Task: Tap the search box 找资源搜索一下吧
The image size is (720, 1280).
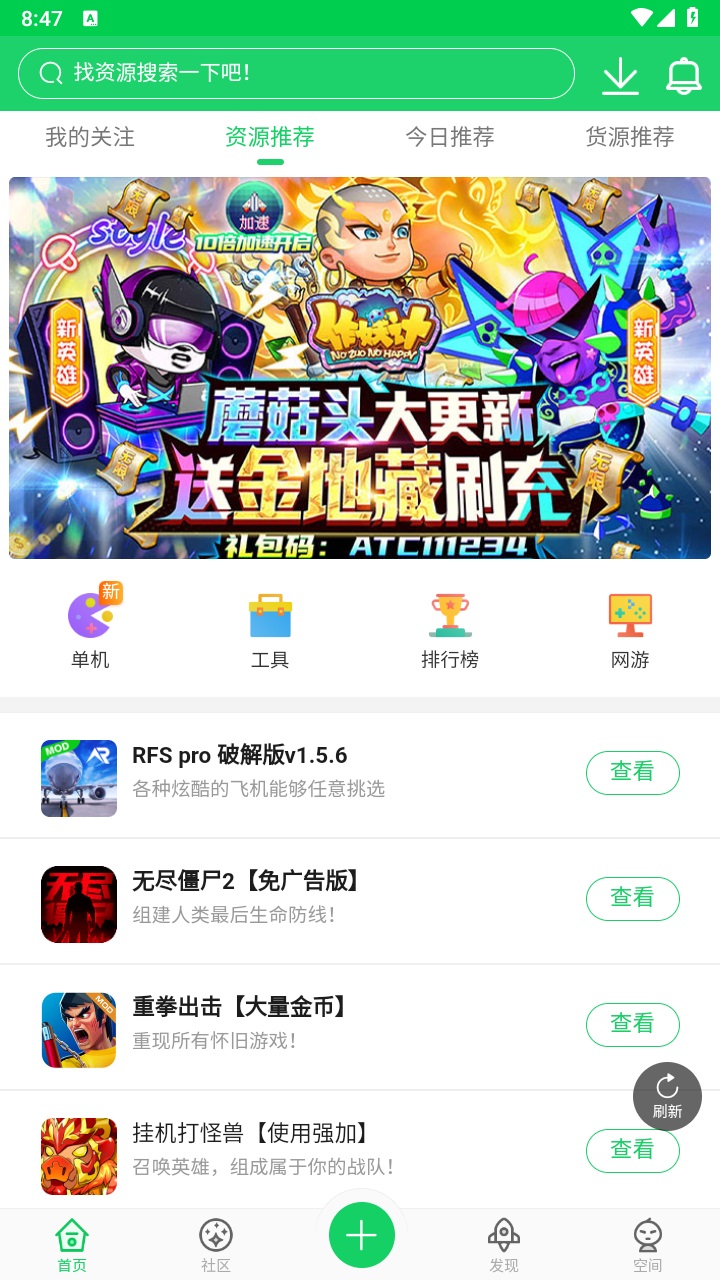Action: click(x=296, y=74)
